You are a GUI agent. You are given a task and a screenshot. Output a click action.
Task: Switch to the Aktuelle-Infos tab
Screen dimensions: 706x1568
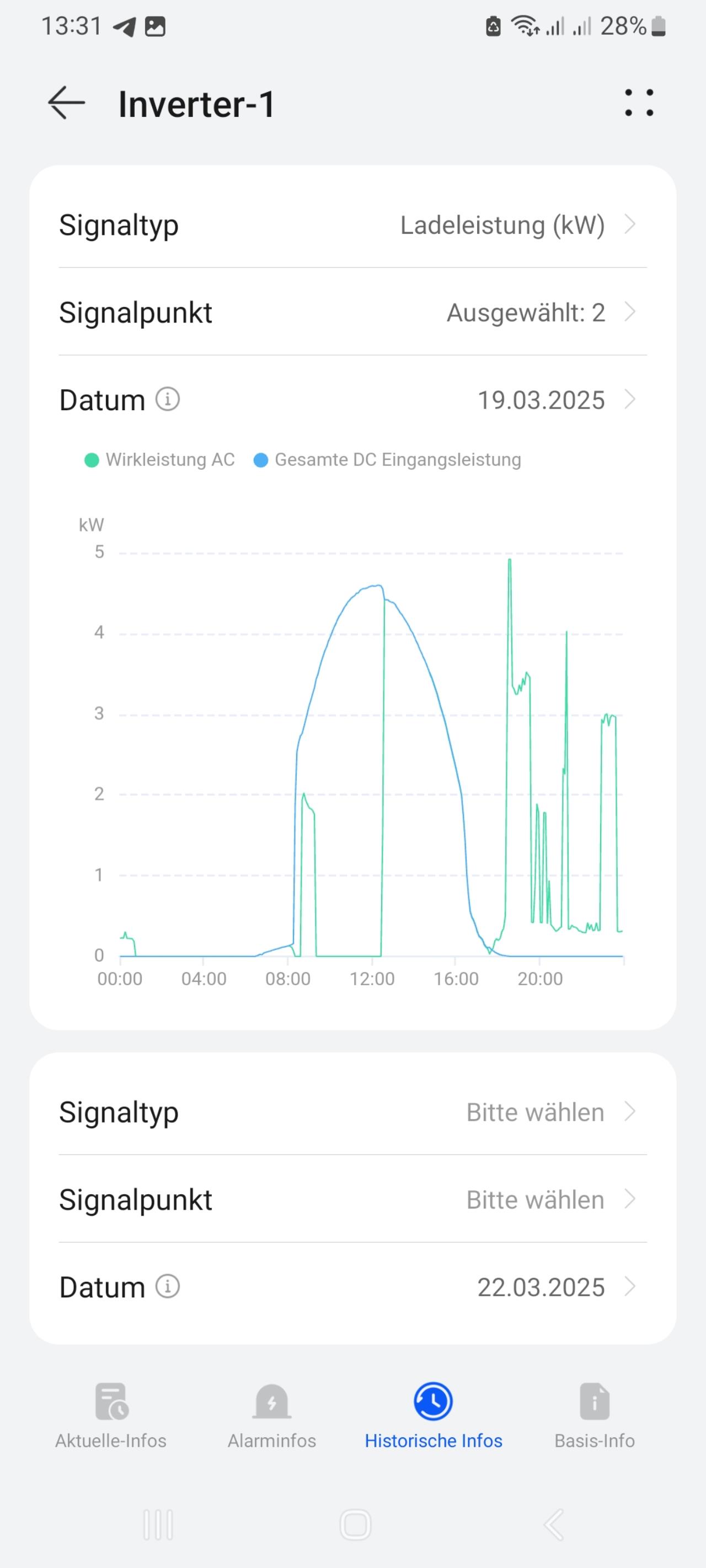click(x=111, y=1415)
